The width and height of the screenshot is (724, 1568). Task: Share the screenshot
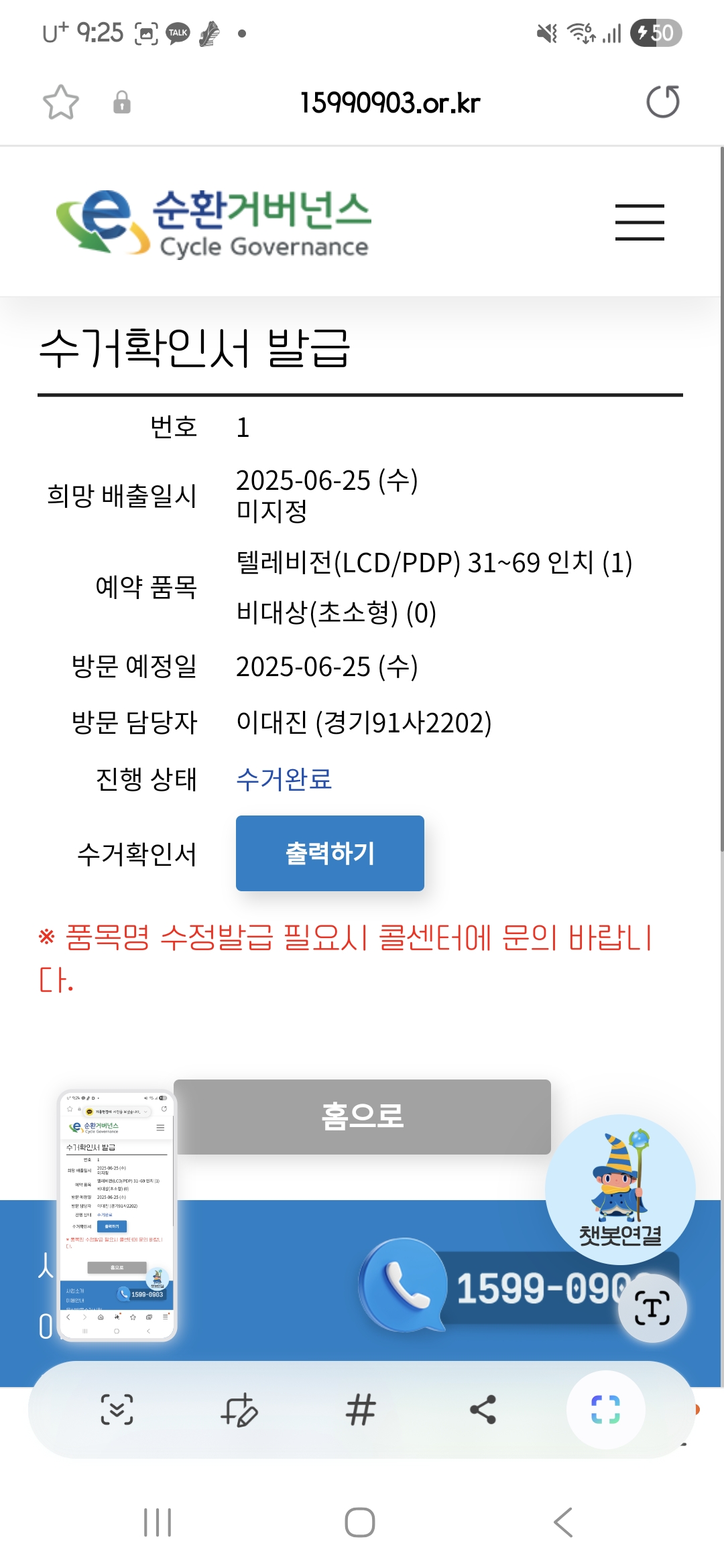(483, 1409)
